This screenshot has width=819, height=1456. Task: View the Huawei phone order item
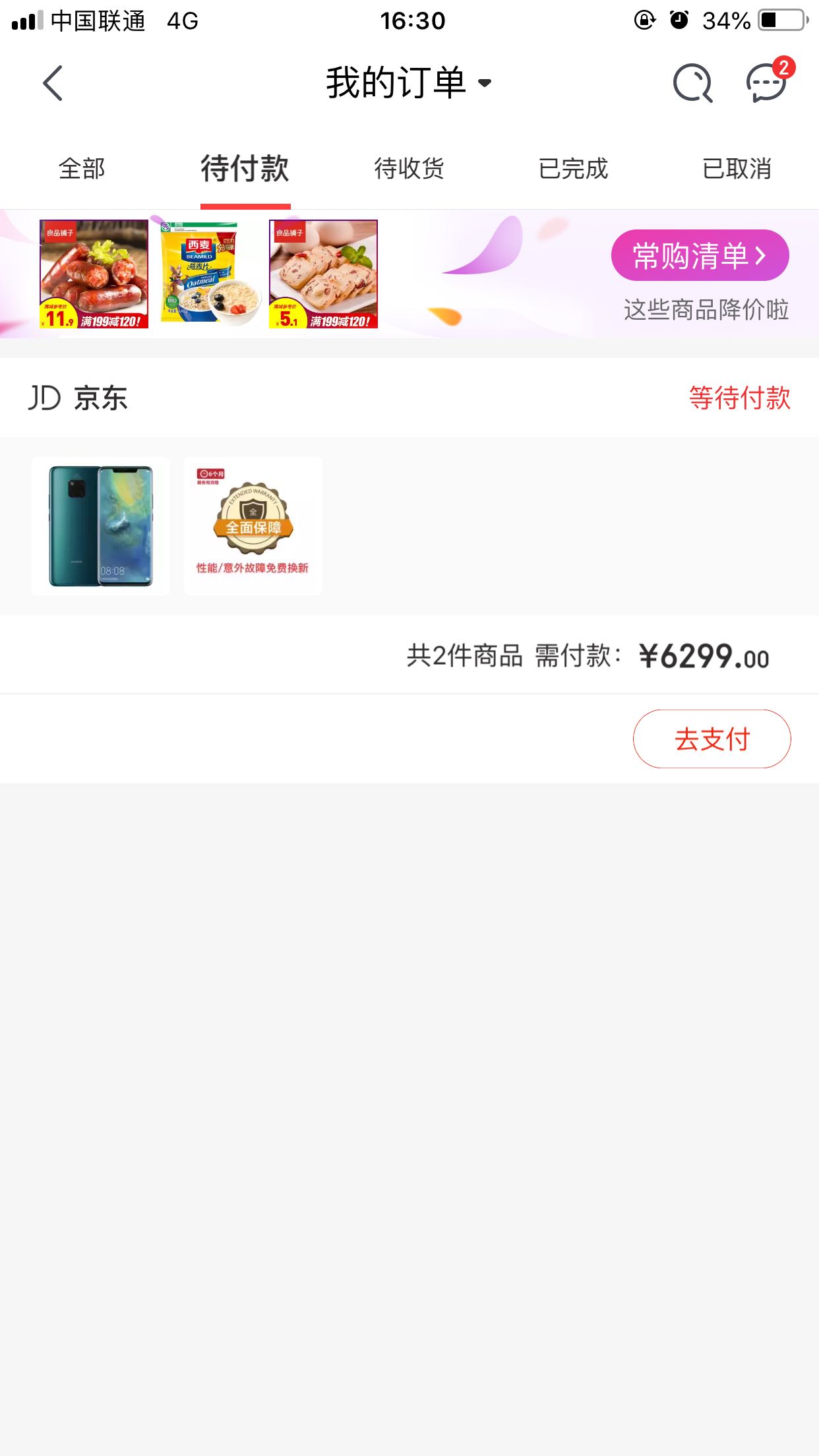click(101, 526)
